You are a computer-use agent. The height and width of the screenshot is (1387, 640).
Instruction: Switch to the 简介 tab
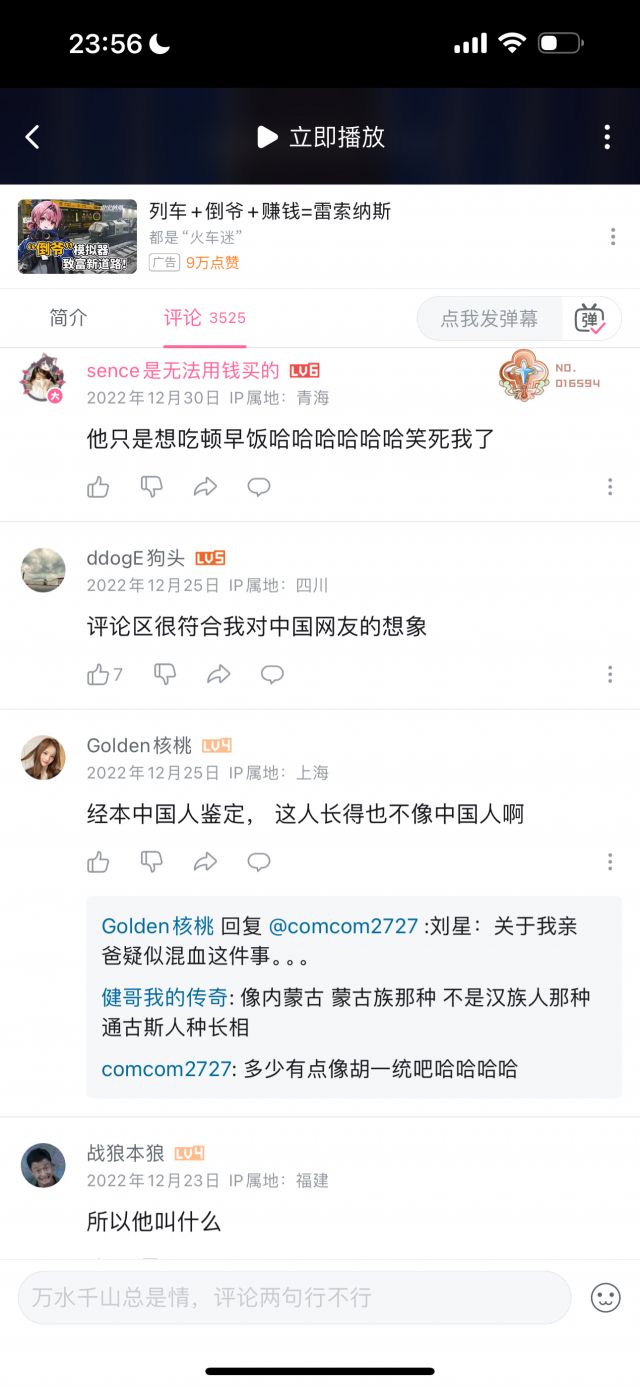click(x=68, y=318)
